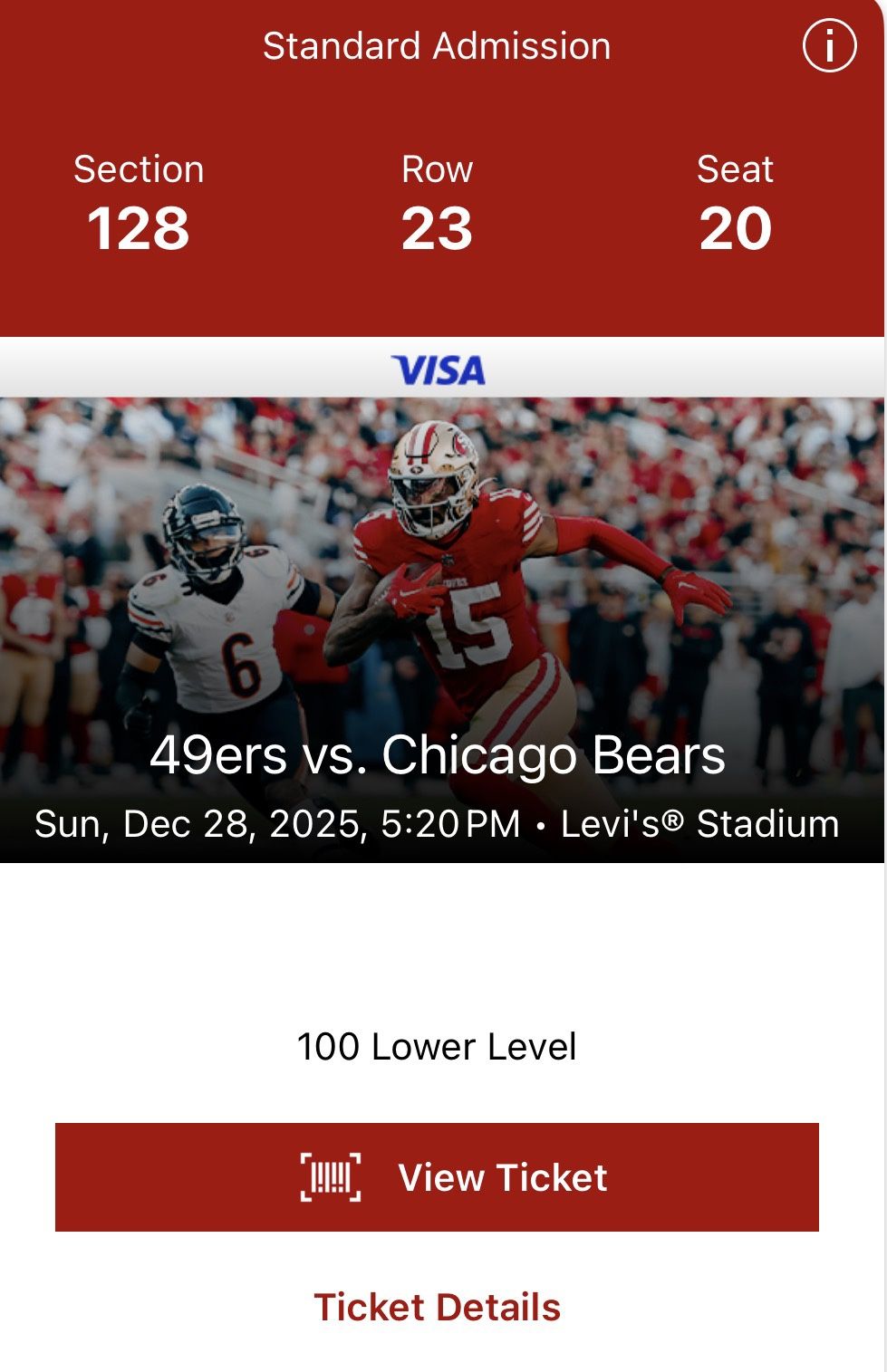Open the ticket info icon
The image size is (887, 1372).
829,46
